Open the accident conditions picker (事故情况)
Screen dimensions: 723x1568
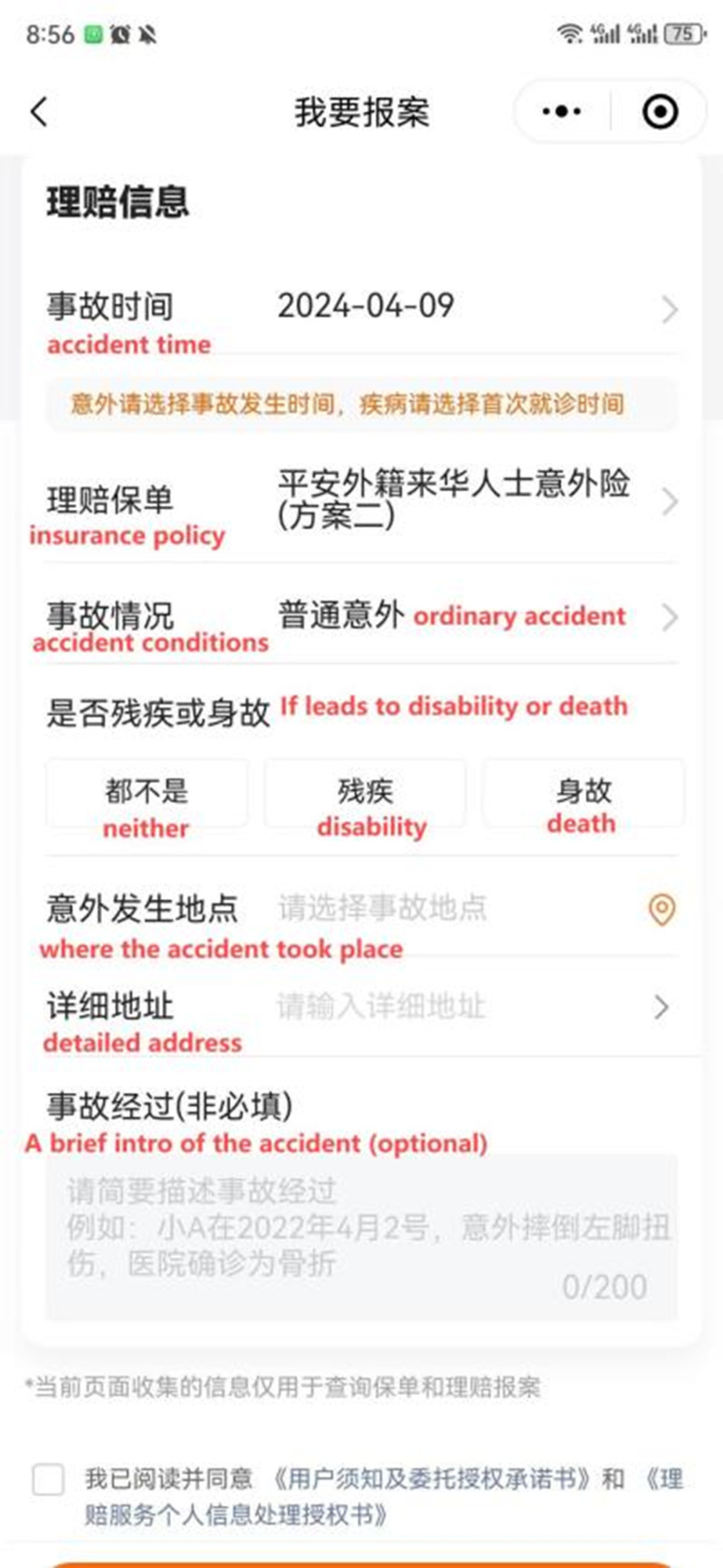(471, 618)
